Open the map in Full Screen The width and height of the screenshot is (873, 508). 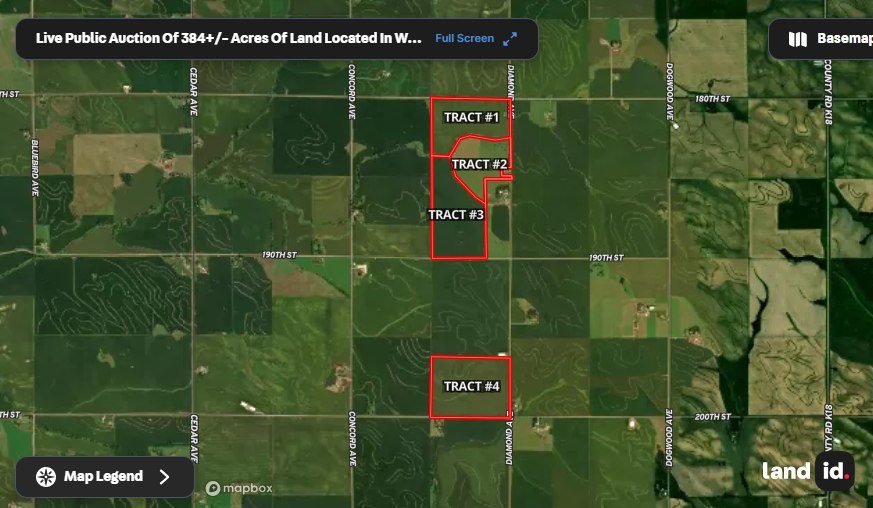click(475, 39)
